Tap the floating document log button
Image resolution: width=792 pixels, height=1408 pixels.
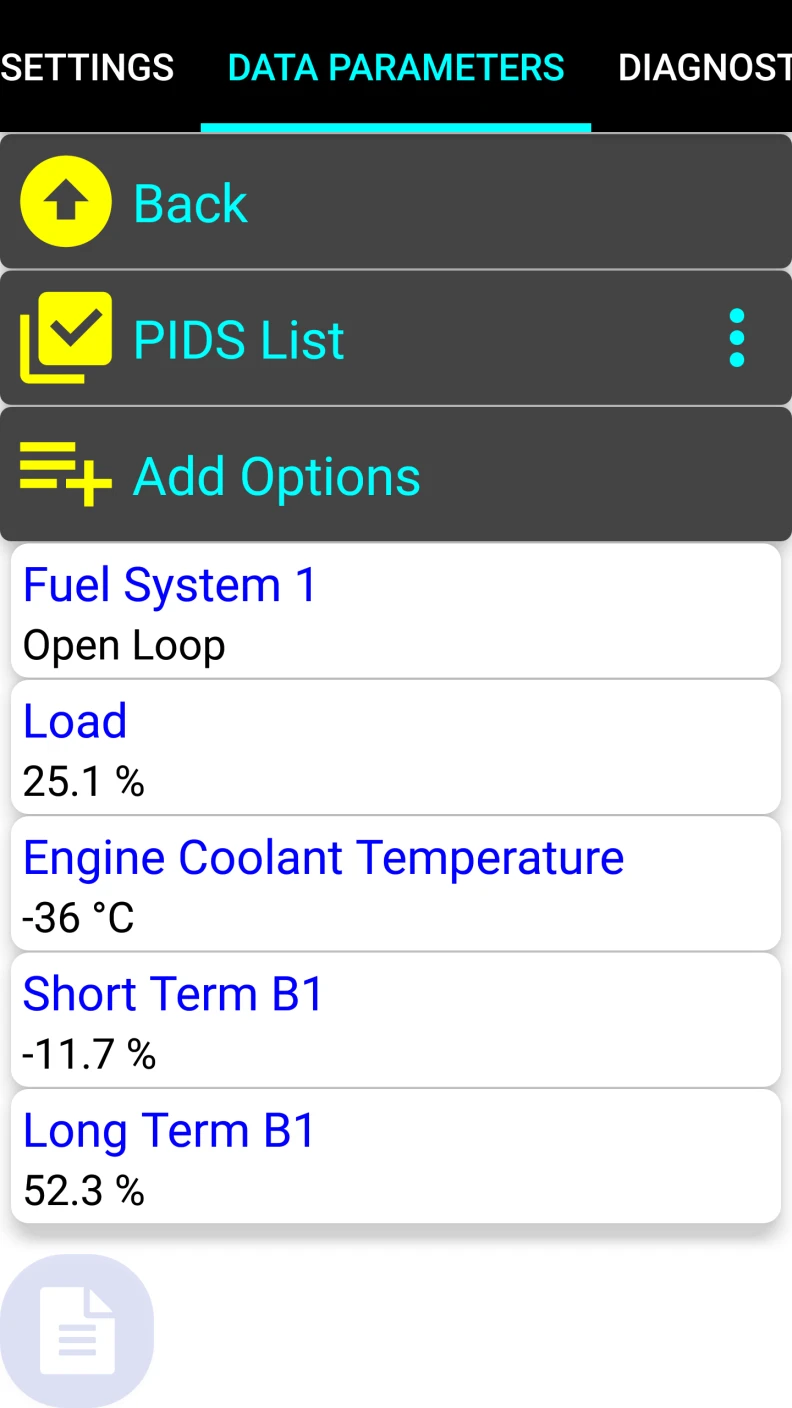point(77,1331)
